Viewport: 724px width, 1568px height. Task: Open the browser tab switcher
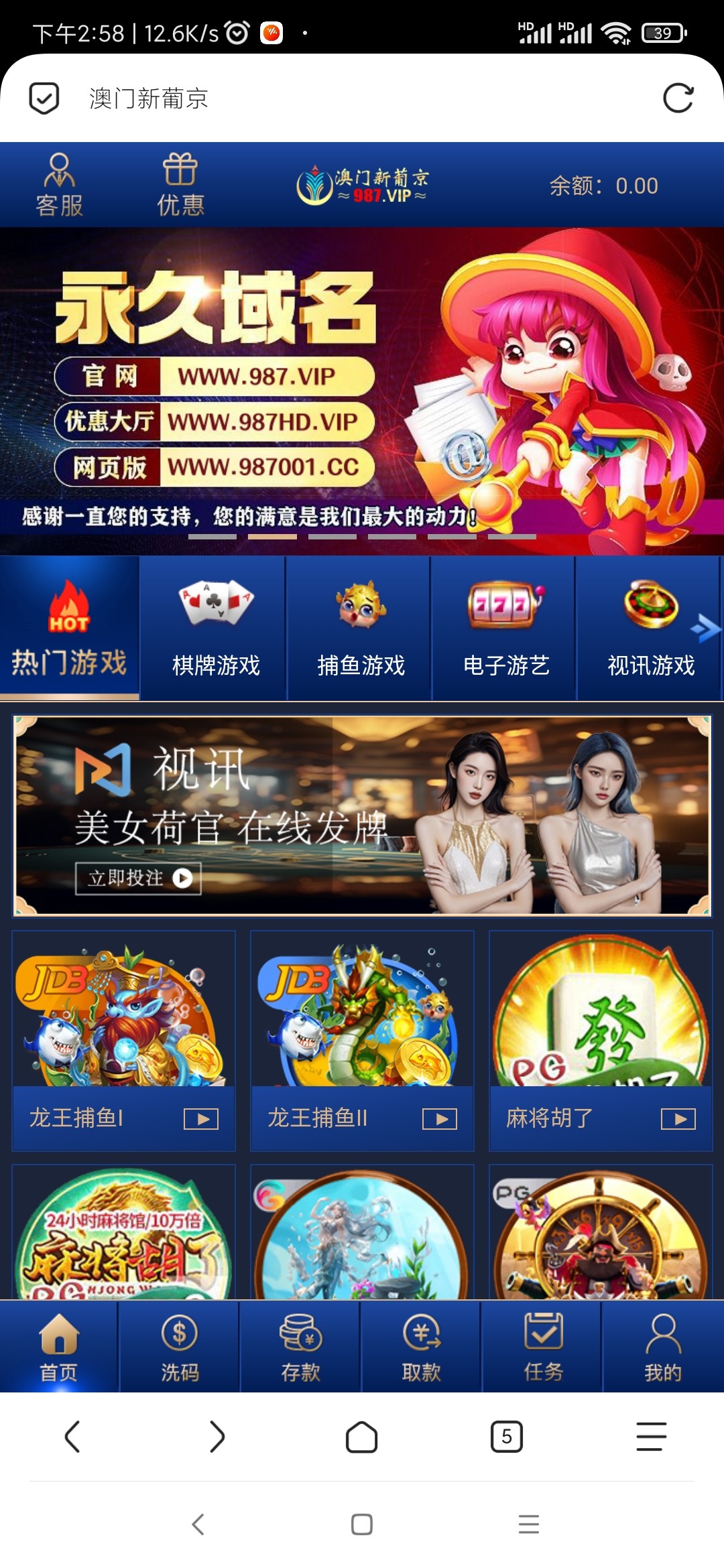click(507, 1437)
